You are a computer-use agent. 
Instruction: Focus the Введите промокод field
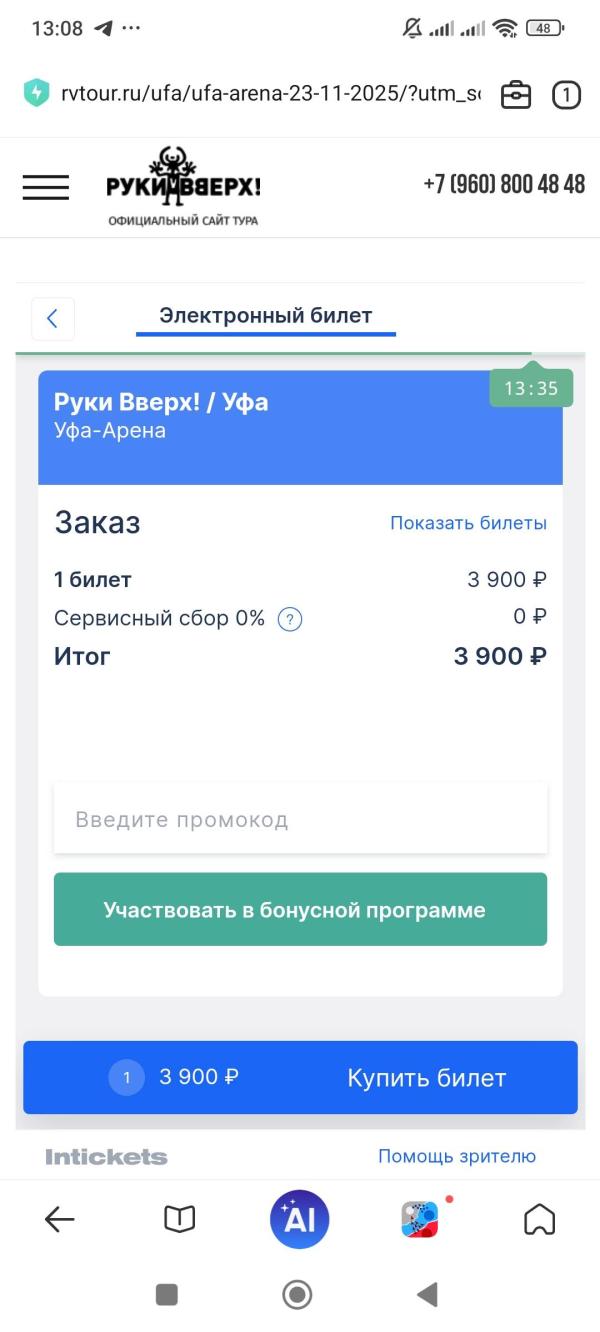[300, 820]
